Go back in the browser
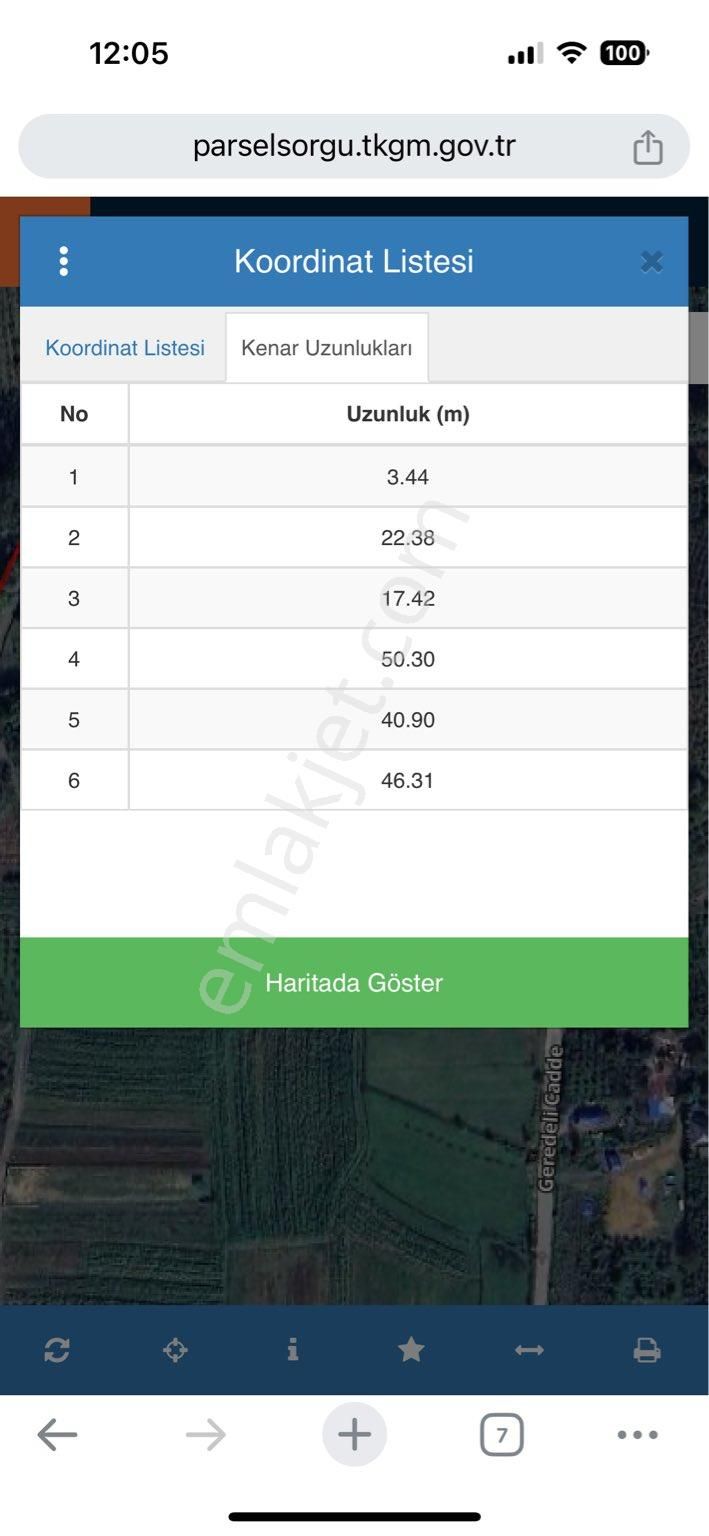The image size is (709, 1536). pos(57,1436)
